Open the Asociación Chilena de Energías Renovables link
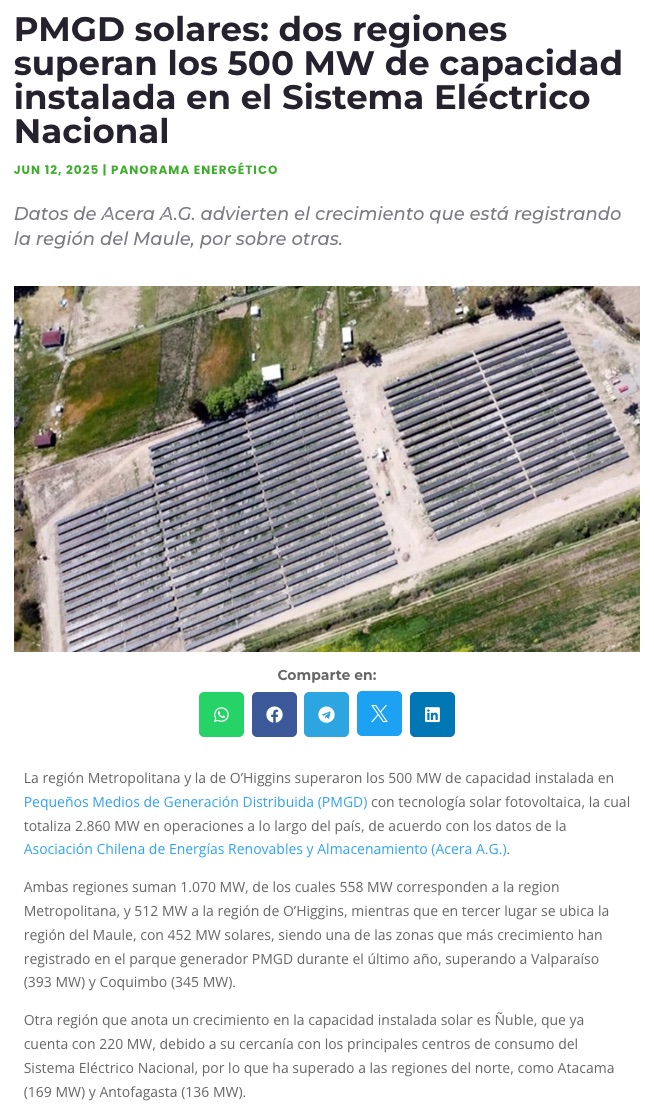 pyautogui.click(x=266, y=849)
